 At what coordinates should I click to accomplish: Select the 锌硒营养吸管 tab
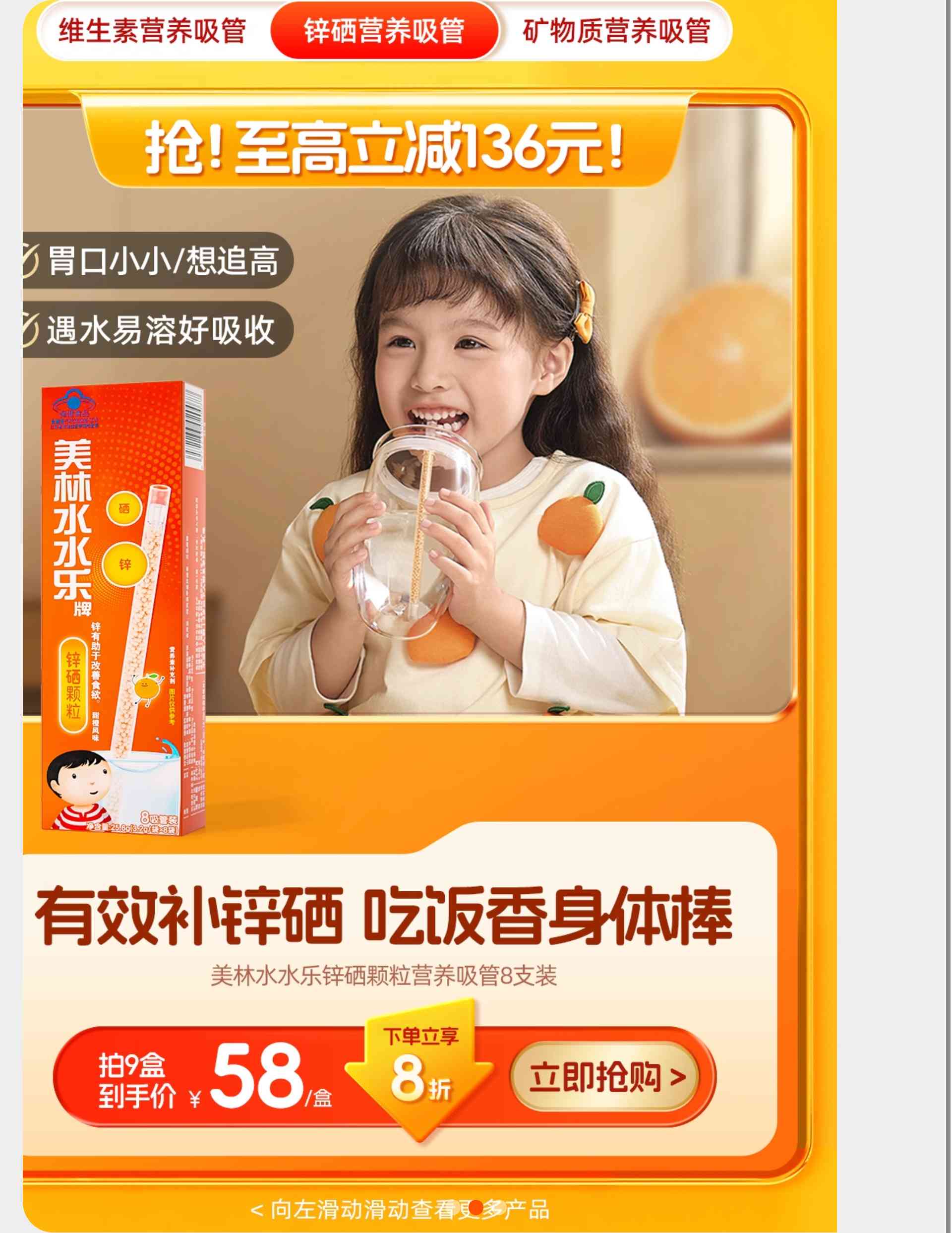(x=384, y=31)
